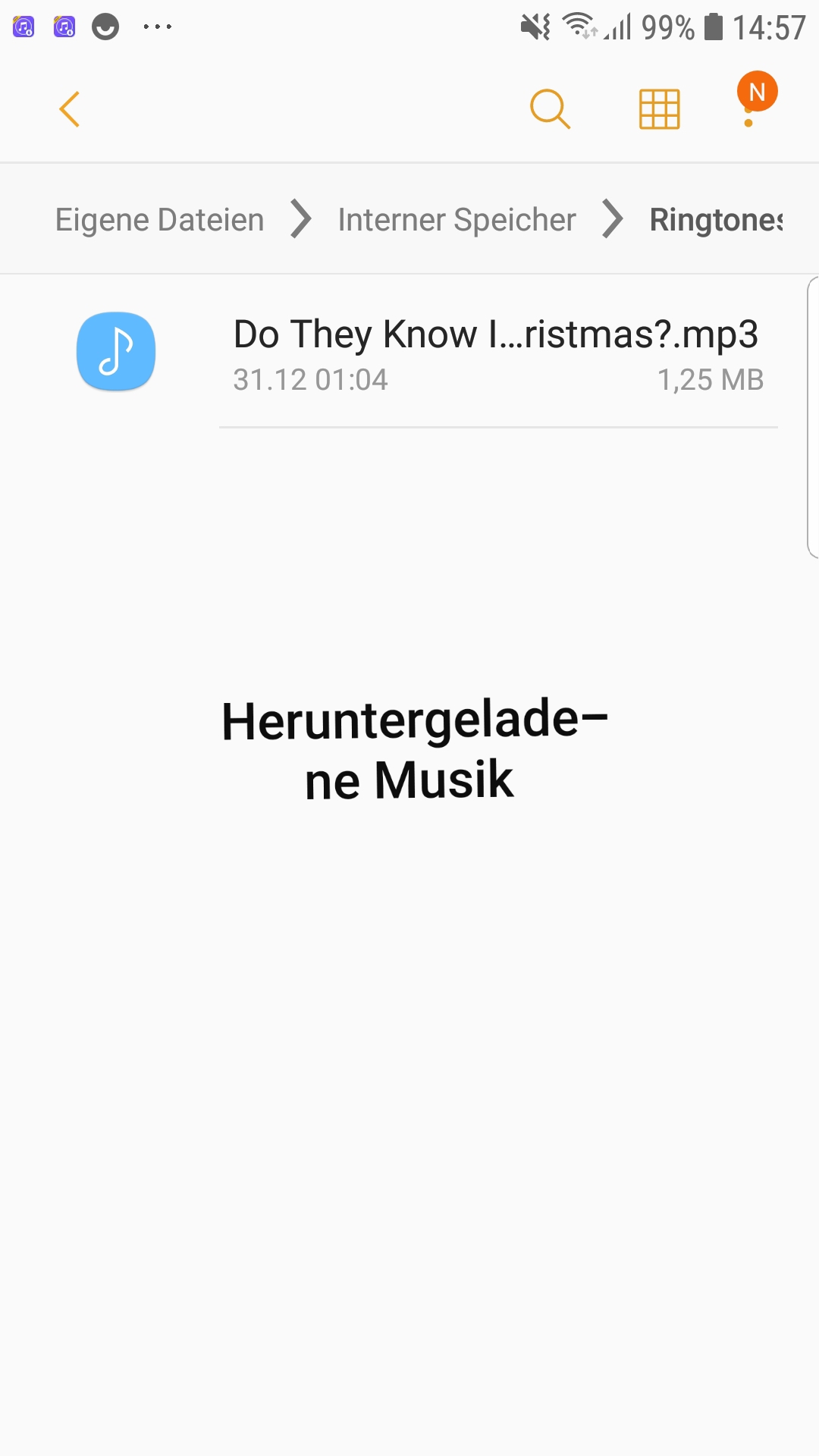Open Do They Know mp3 file
The height and width of the screenshot is (1456, 819).
click(496, 352)
